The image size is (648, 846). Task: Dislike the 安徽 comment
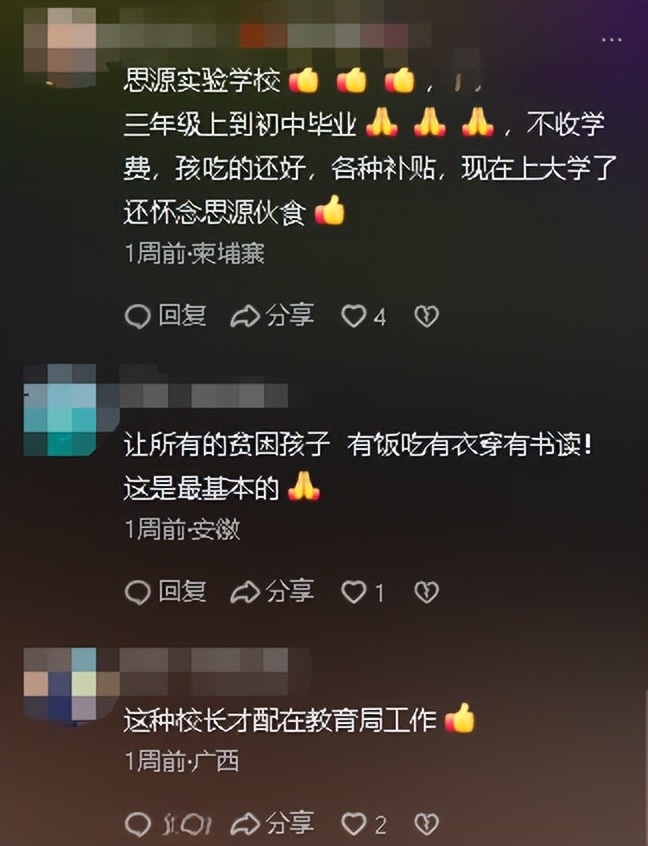click(x=427, y=592)
